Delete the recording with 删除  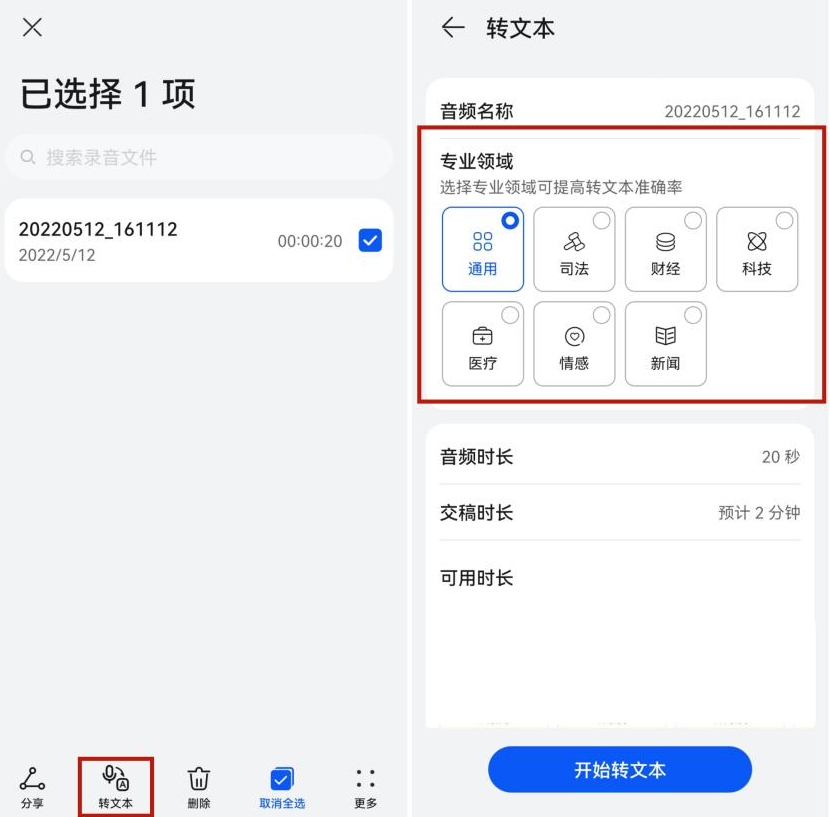tap(199, 787)
